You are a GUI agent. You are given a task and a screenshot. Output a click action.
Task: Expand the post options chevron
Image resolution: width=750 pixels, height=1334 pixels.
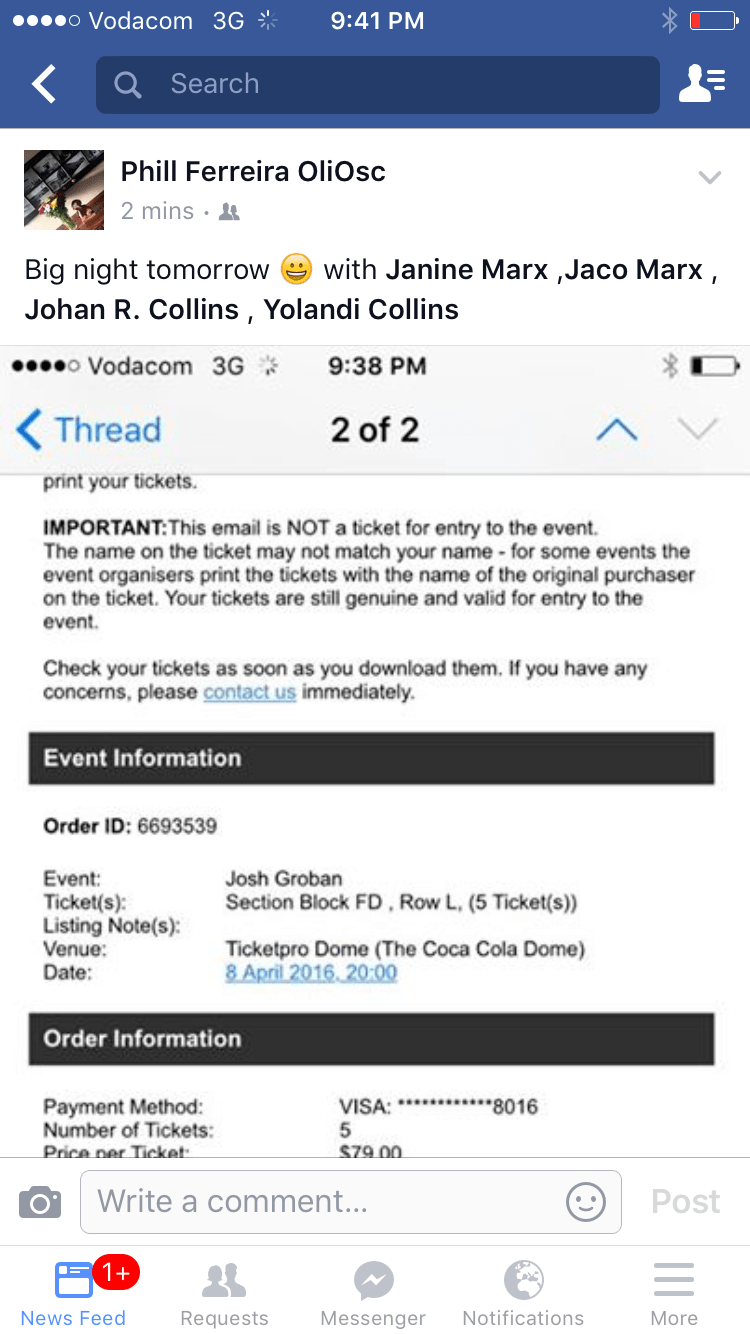point(709,178)
